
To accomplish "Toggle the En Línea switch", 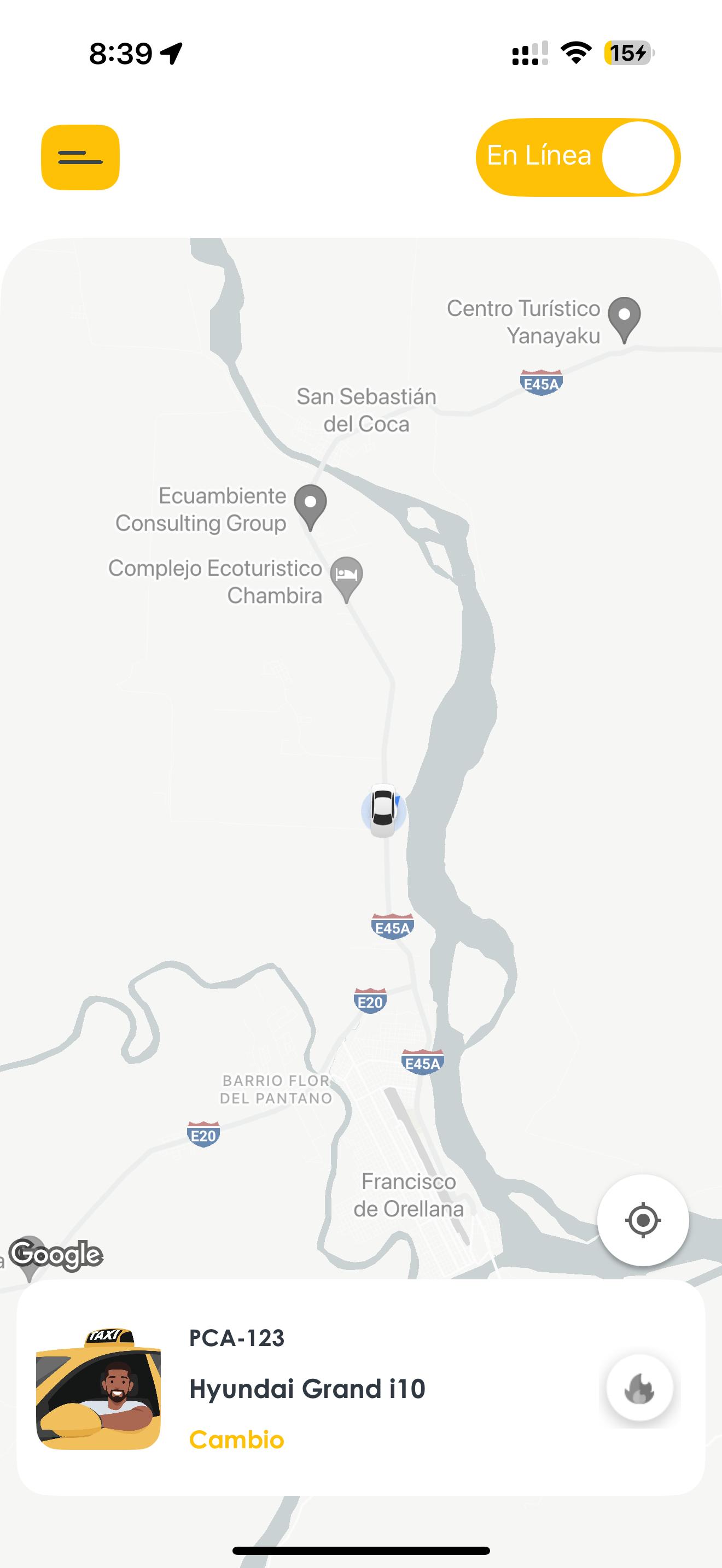I will tap(578, 157).
